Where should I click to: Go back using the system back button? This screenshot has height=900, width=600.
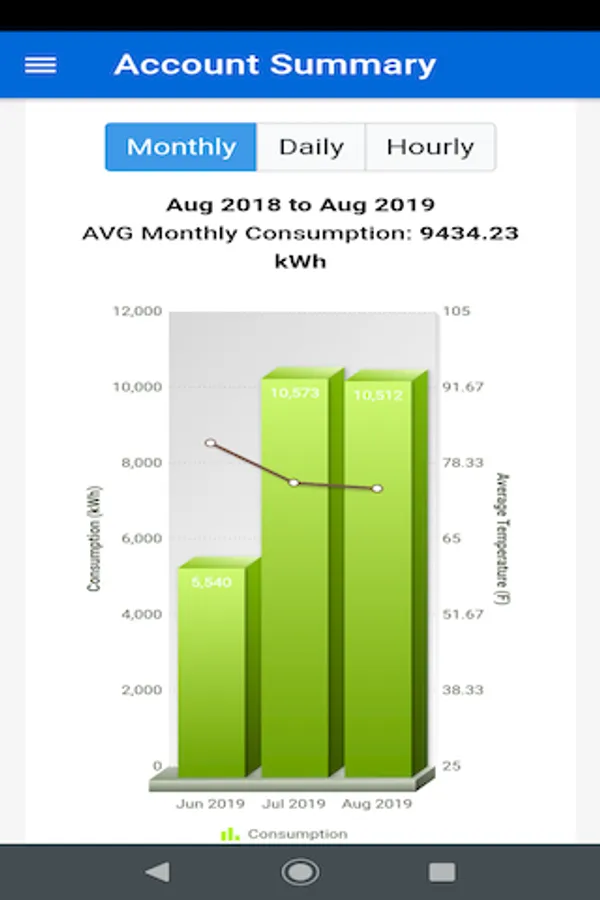pyautogui.click(x=157, y=872)
